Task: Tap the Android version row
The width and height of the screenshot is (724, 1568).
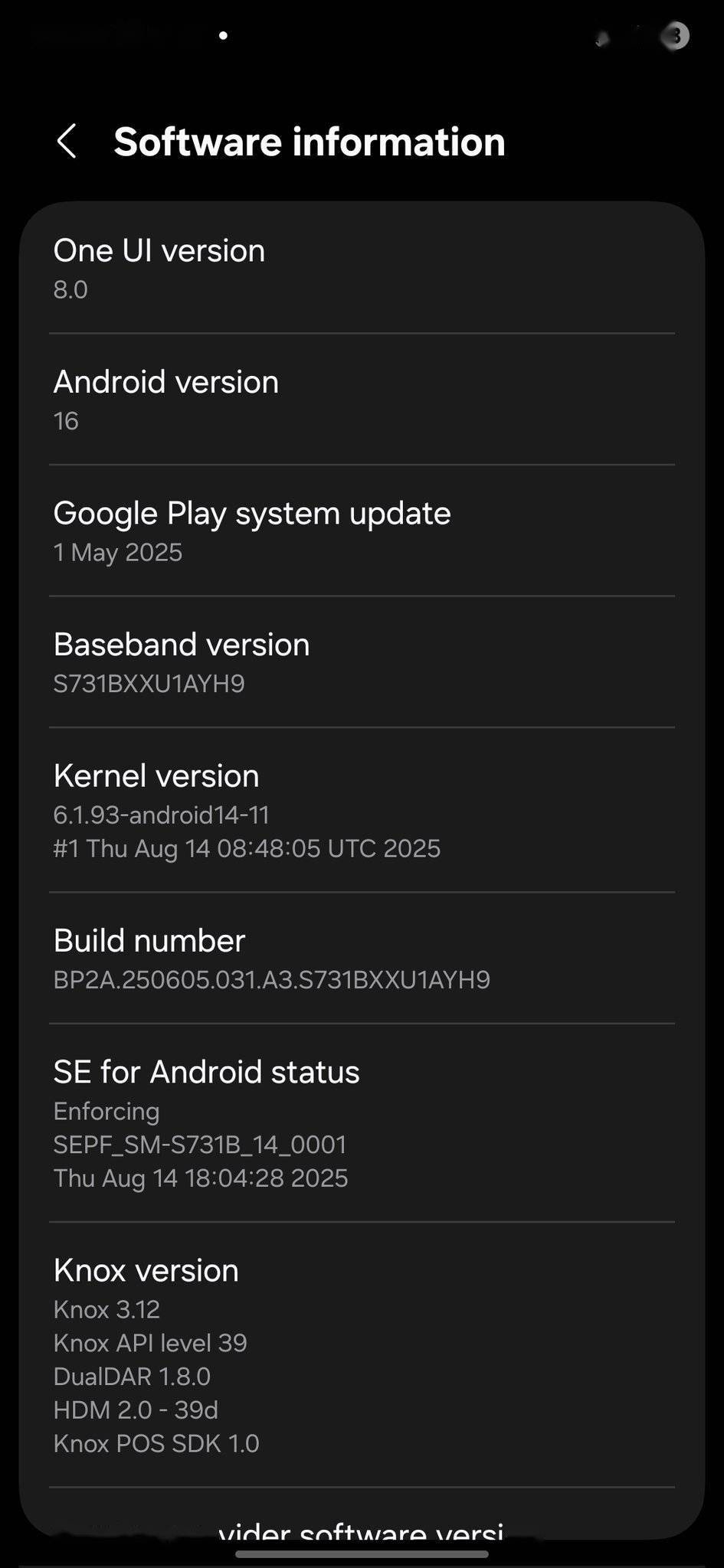Action: pos(362,400)
